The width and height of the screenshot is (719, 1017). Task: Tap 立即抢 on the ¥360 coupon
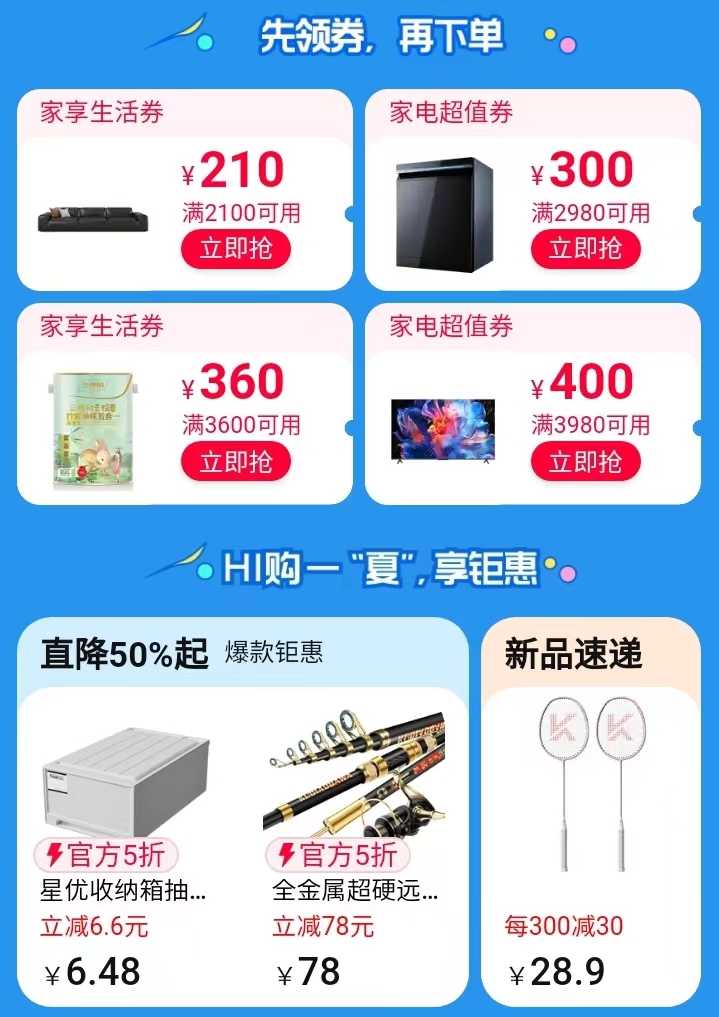pyautogui.click(x=235, y=462)
